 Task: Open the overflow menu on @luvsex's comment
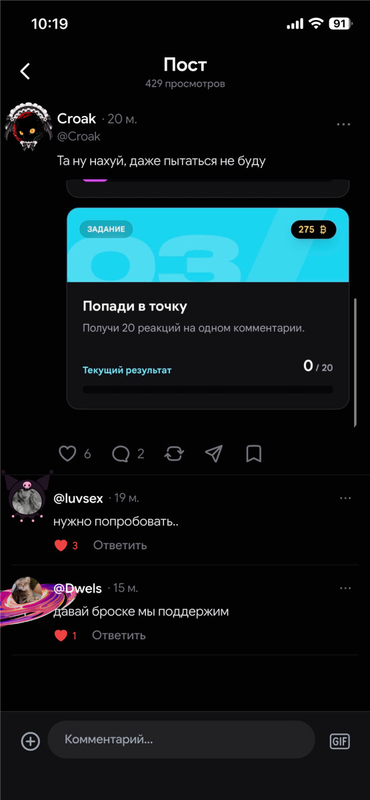pyautogui.click(x=346, y=498)
